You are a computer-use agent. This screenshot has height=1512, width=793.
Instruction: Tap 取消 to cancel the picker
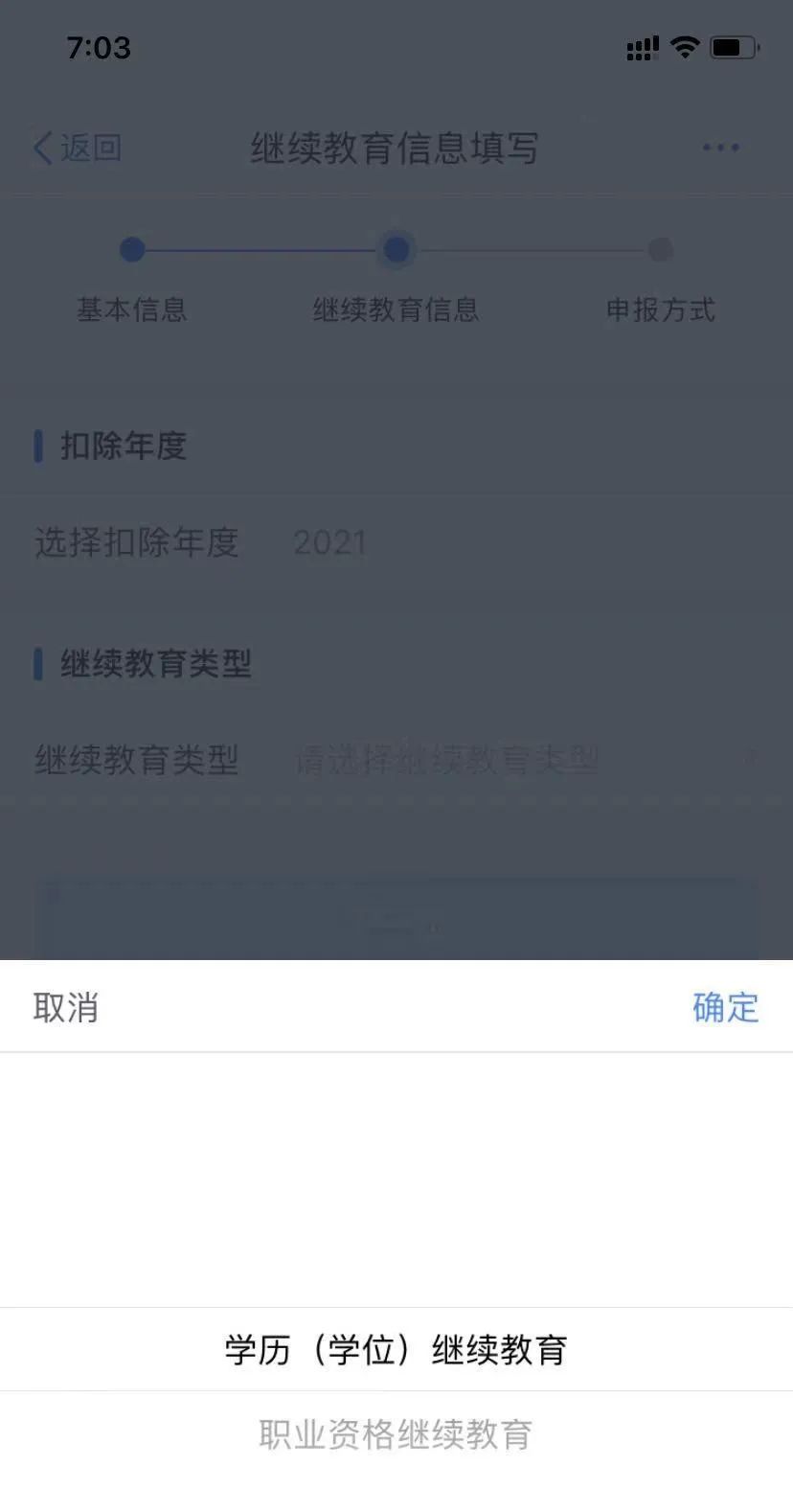pos(65,1008)
